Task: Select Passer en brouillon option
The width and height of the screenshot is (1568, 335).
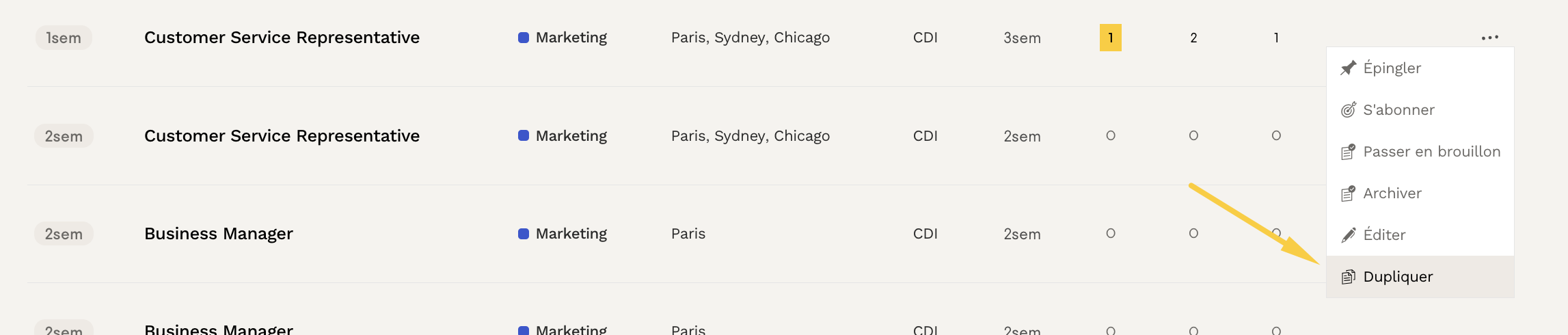Action: click(x=1431, y=152)
